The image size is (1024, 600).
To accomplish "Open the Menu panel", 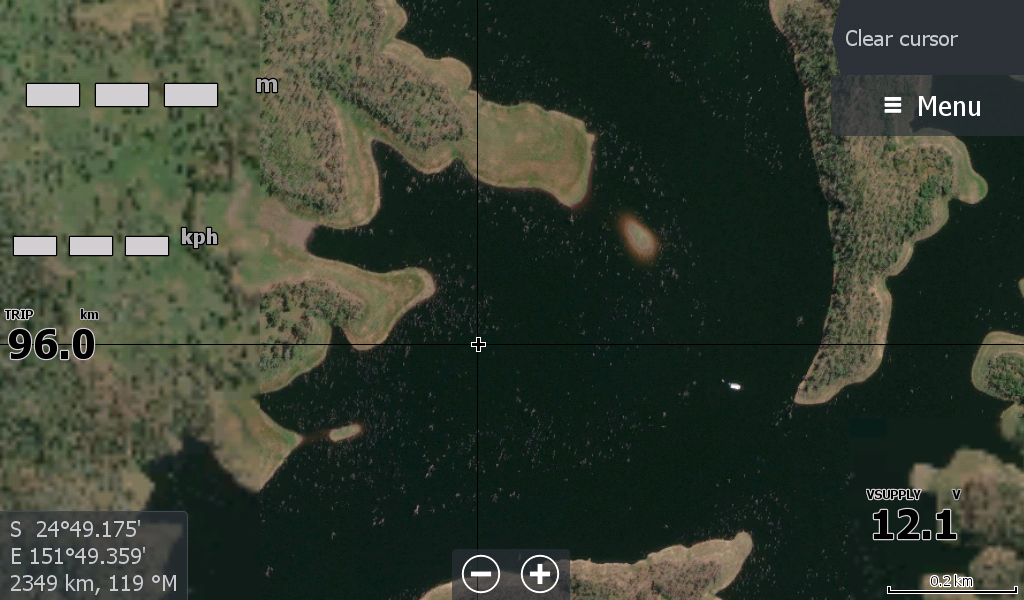I will click(930, 106).
